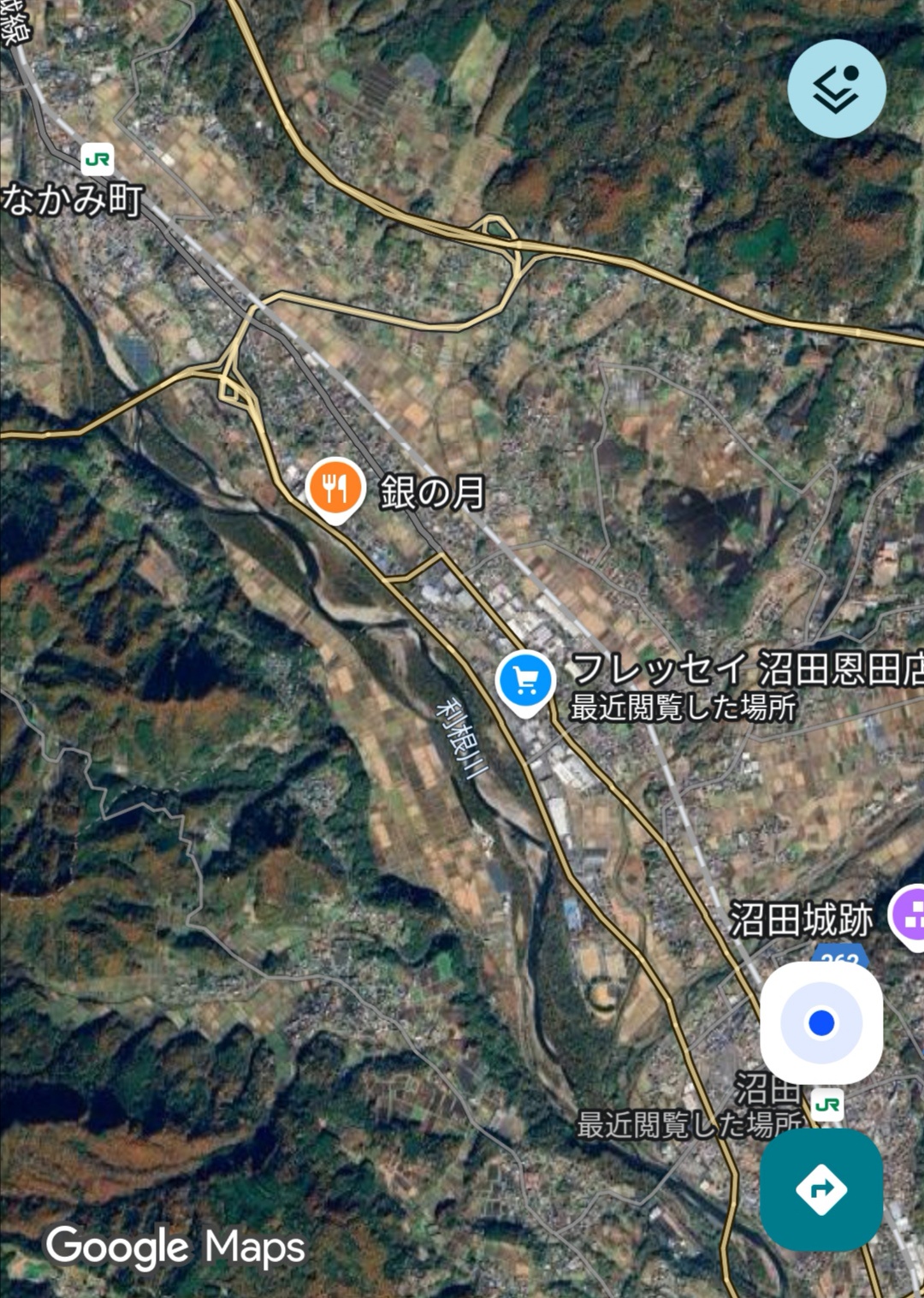Image resolution: width=924 pixels, height=1298 pixels.
Task: Tap the 沼田城跡 purple place marker
Action: pos(909,916)
